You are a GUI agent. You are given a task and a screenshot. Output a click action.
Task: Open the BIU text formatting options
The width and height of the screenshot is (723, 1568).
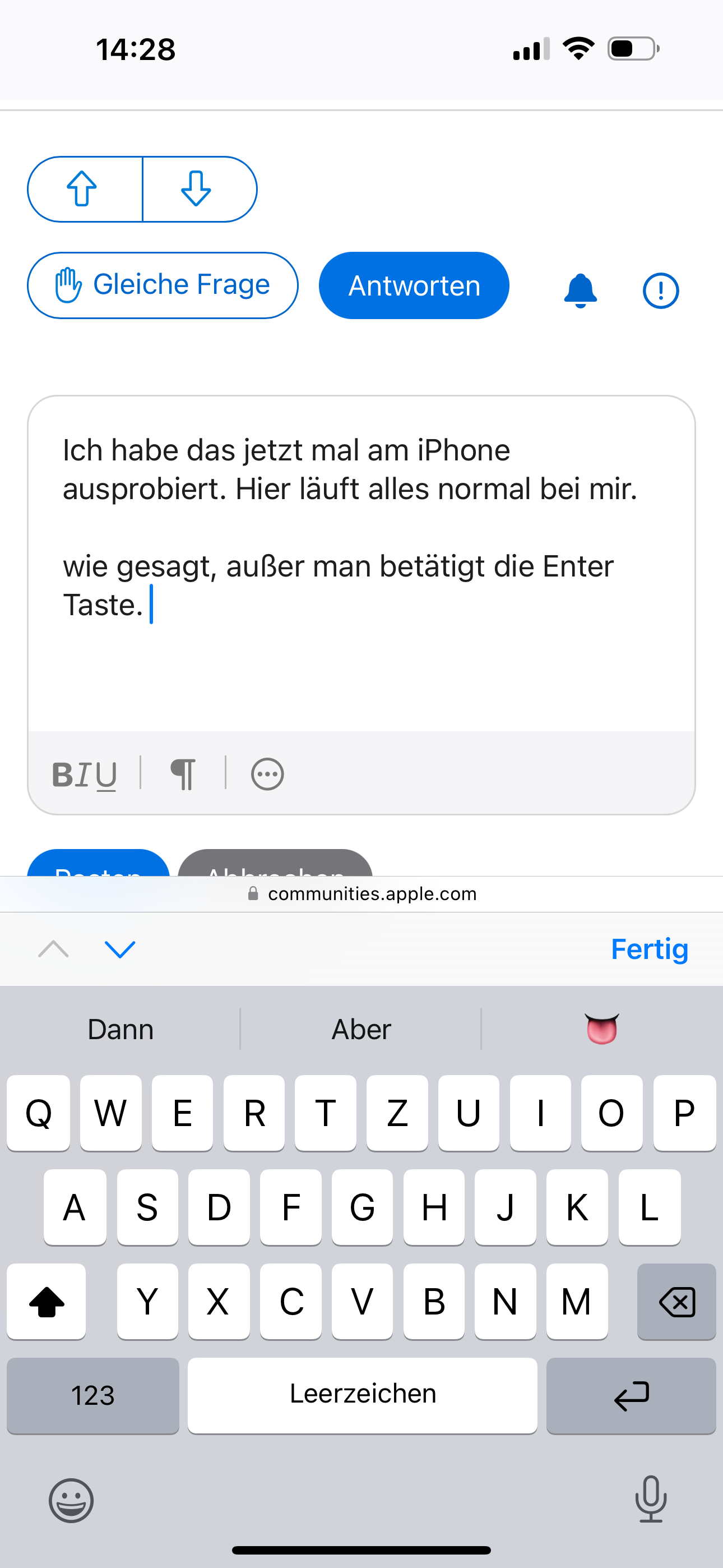pos(84,775)
